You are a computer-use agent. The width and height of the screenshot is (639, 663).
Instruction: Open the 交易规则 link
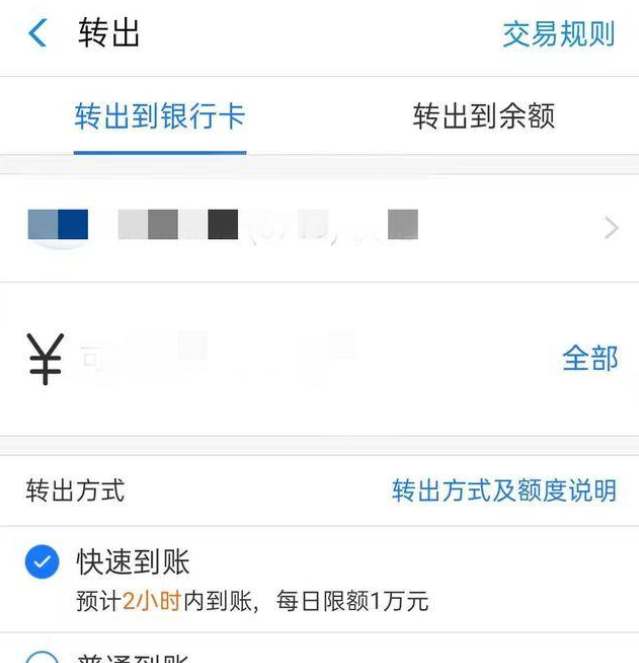click(x=558, y=34)
